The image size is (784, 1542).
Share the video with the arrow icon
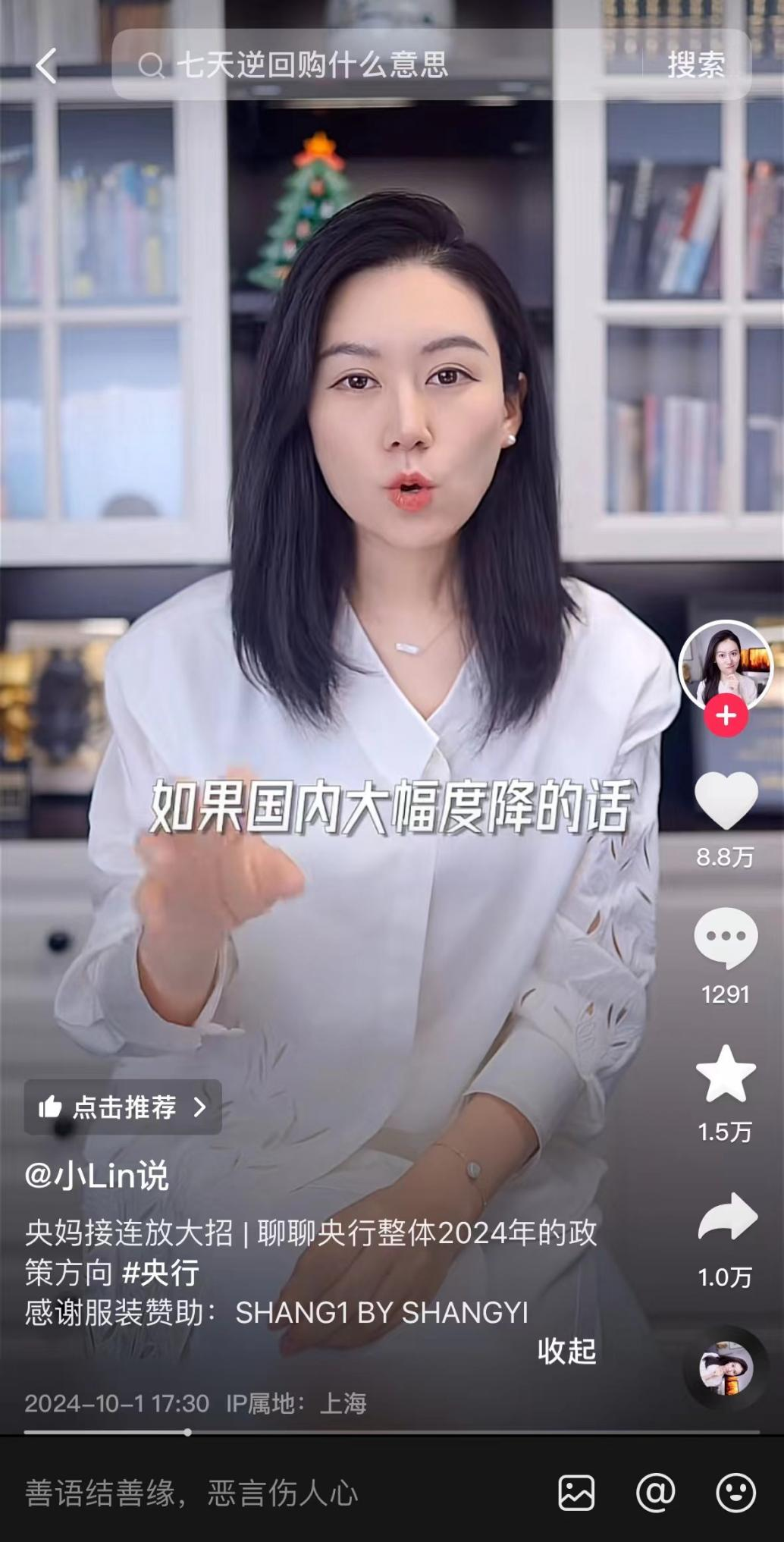[726, 1217]
